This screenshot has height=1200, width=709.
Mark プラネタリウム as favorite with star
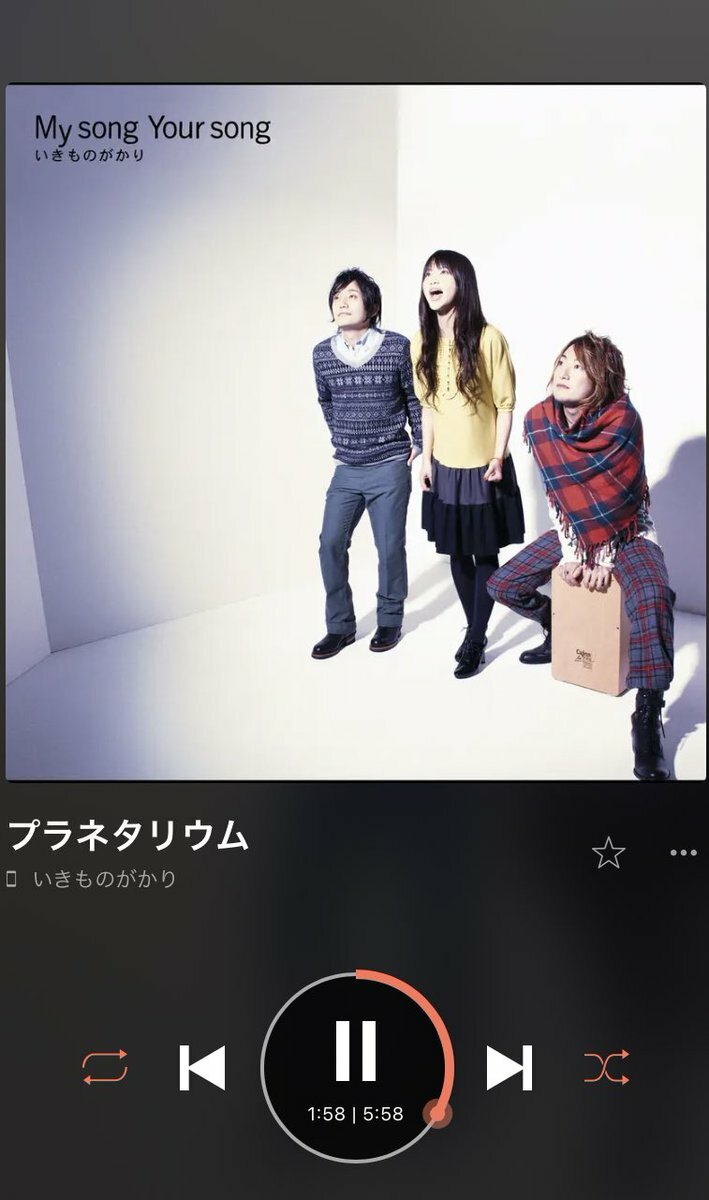point(608,853)
